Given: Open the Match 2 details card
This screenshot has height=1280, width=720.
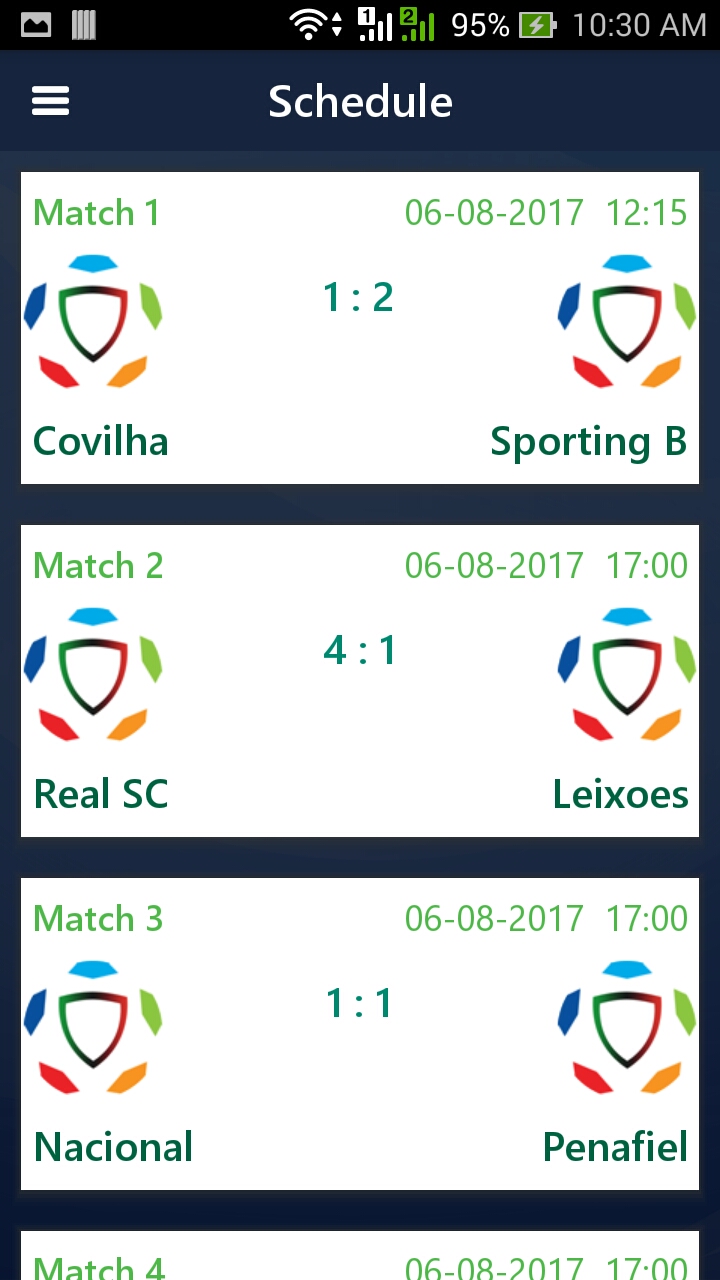Looking at the screenshot, I should (x=360, y=680).
